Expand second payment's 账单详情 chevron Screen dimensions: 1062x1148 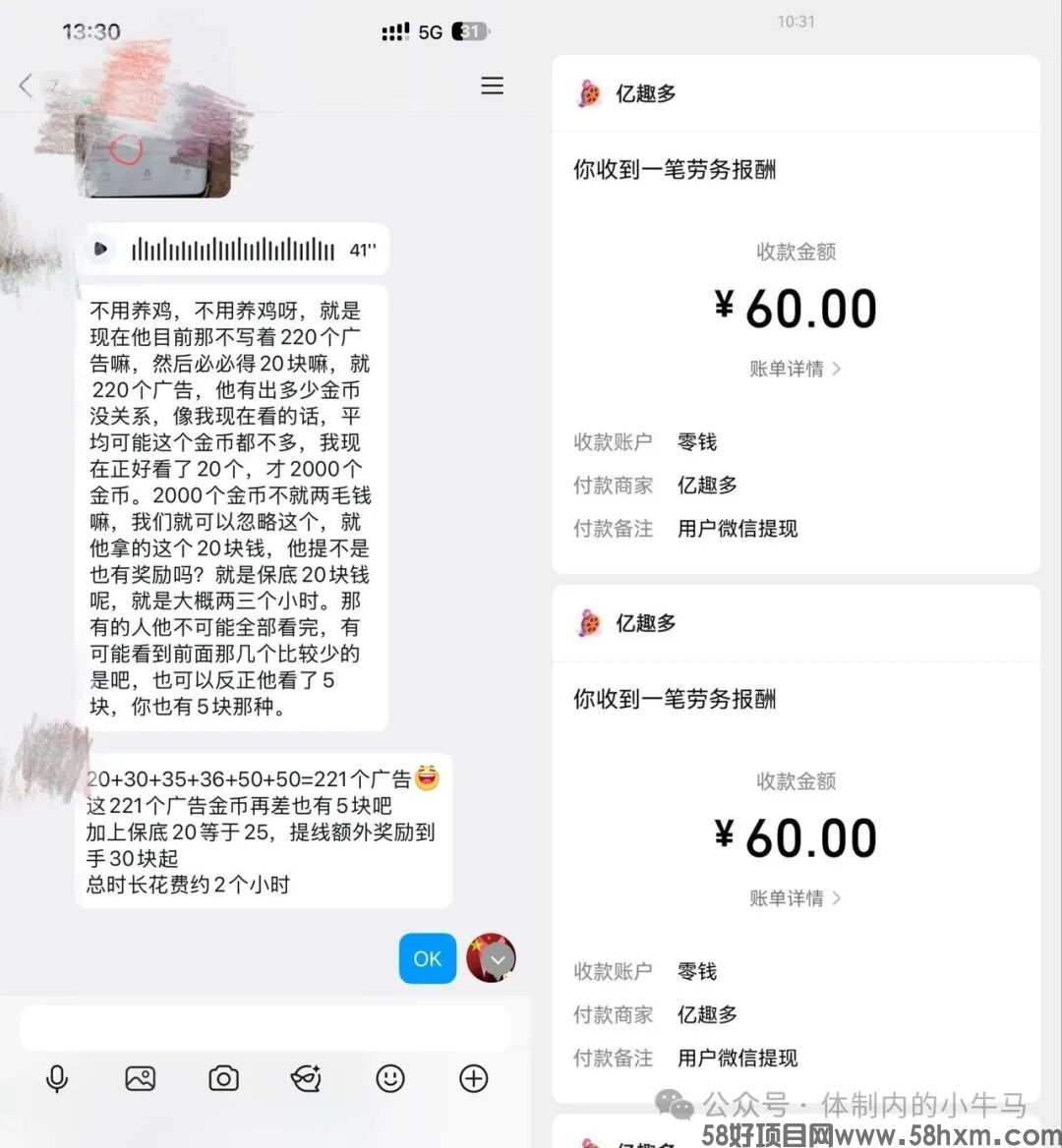pyautogui.click(x=835, y=897)
